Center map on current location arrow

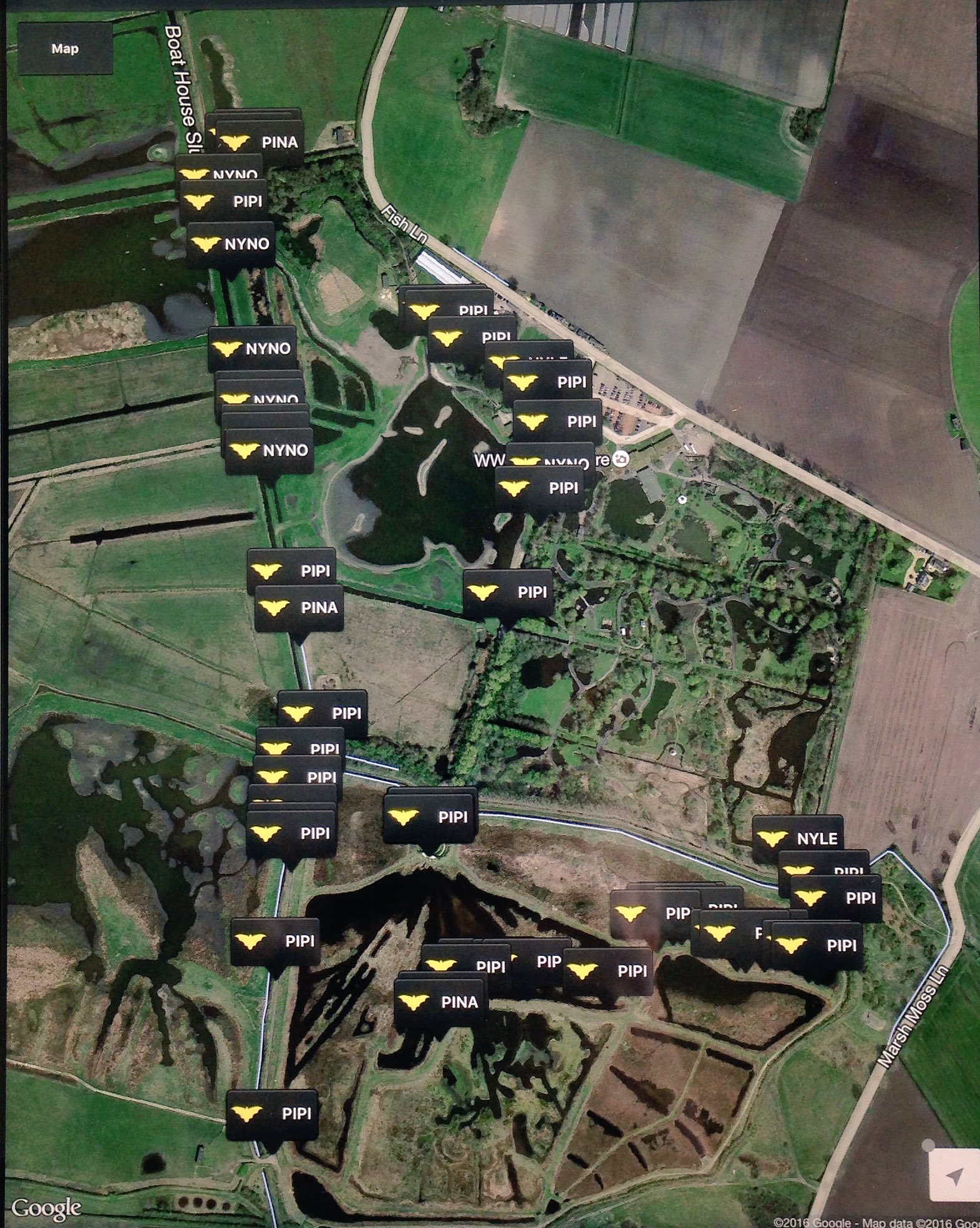click(x=954, y=1176)
